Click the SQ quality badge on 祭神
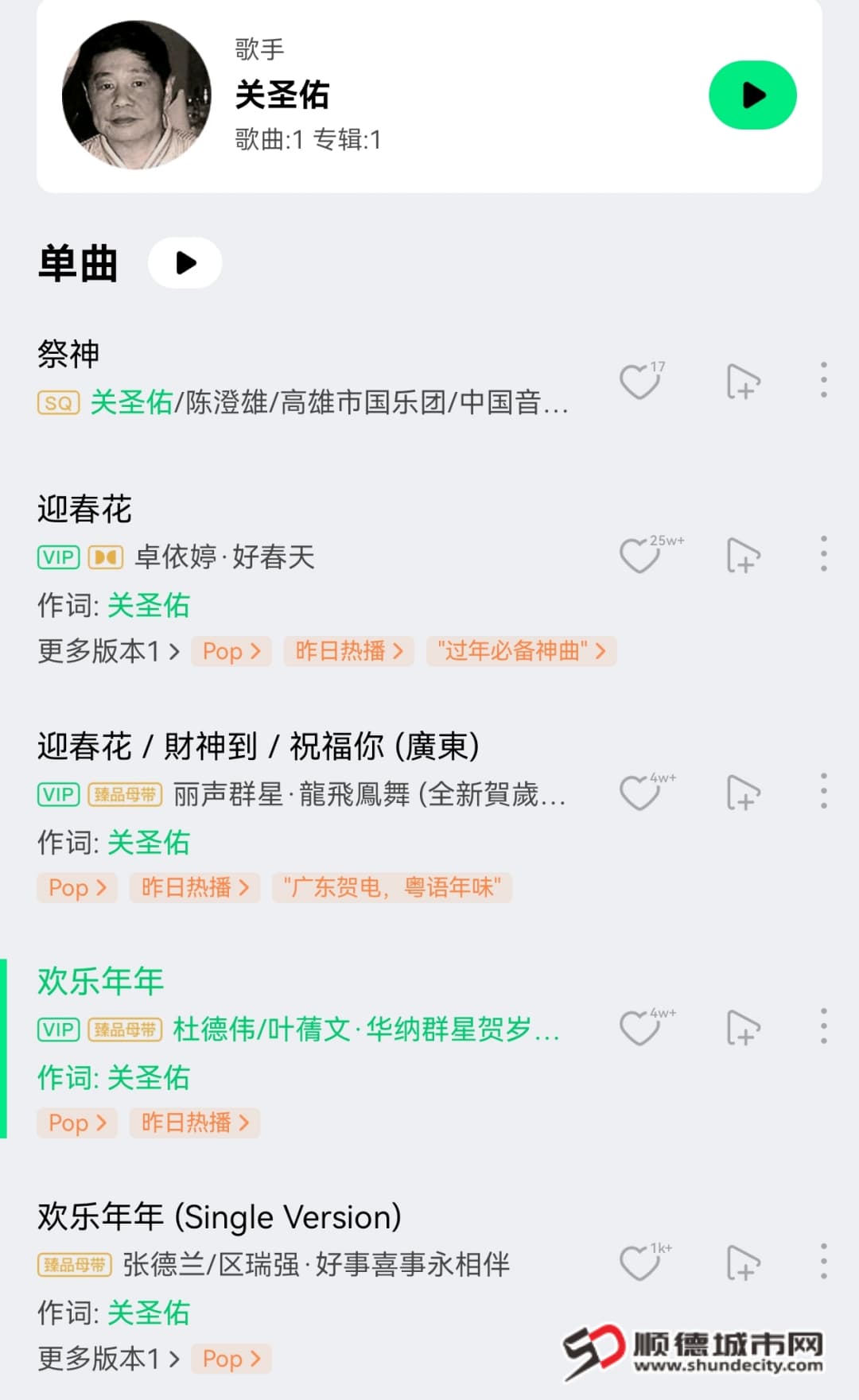This screenshot has height=1400, width=859. (x=58, y=404)
